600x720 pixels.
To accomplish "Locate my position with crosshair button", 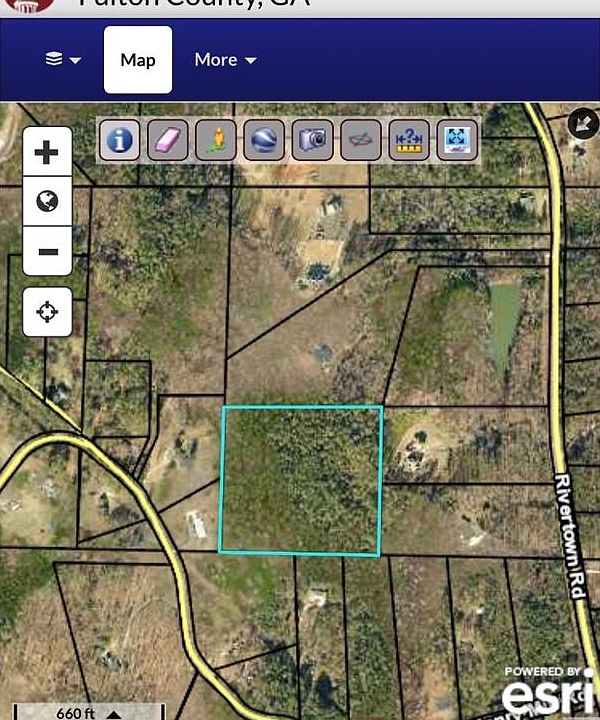I will pyautogui.click(x=47, y=312).
